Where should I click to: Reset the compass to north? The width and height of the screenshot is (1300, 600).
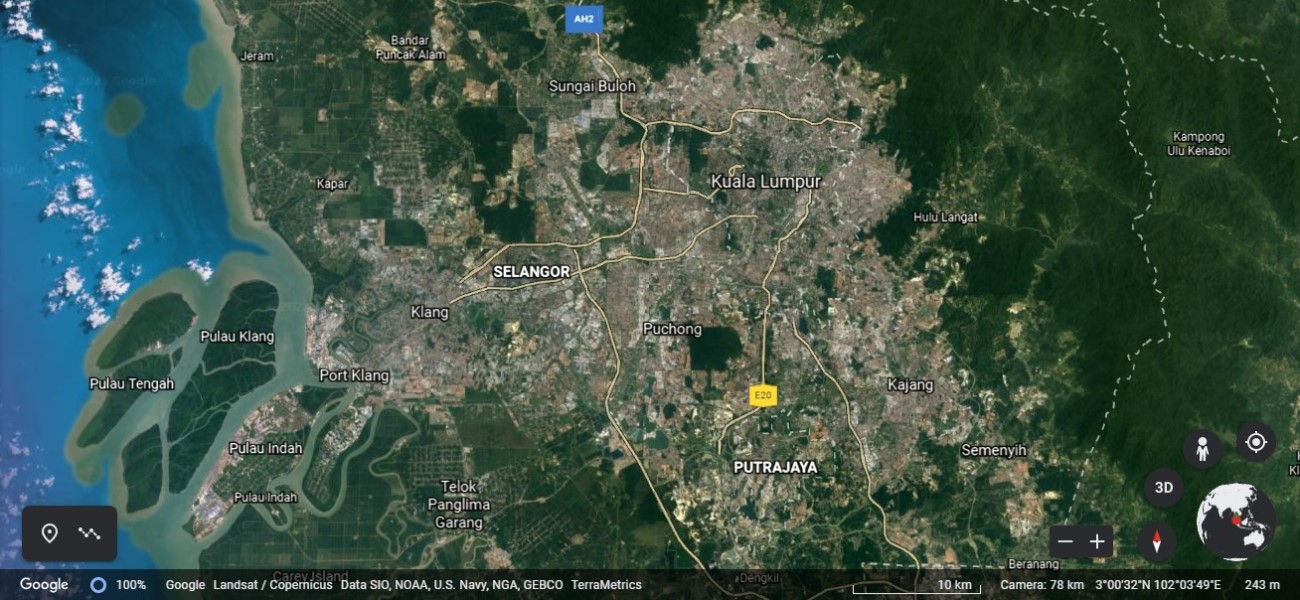point(1157,542)
